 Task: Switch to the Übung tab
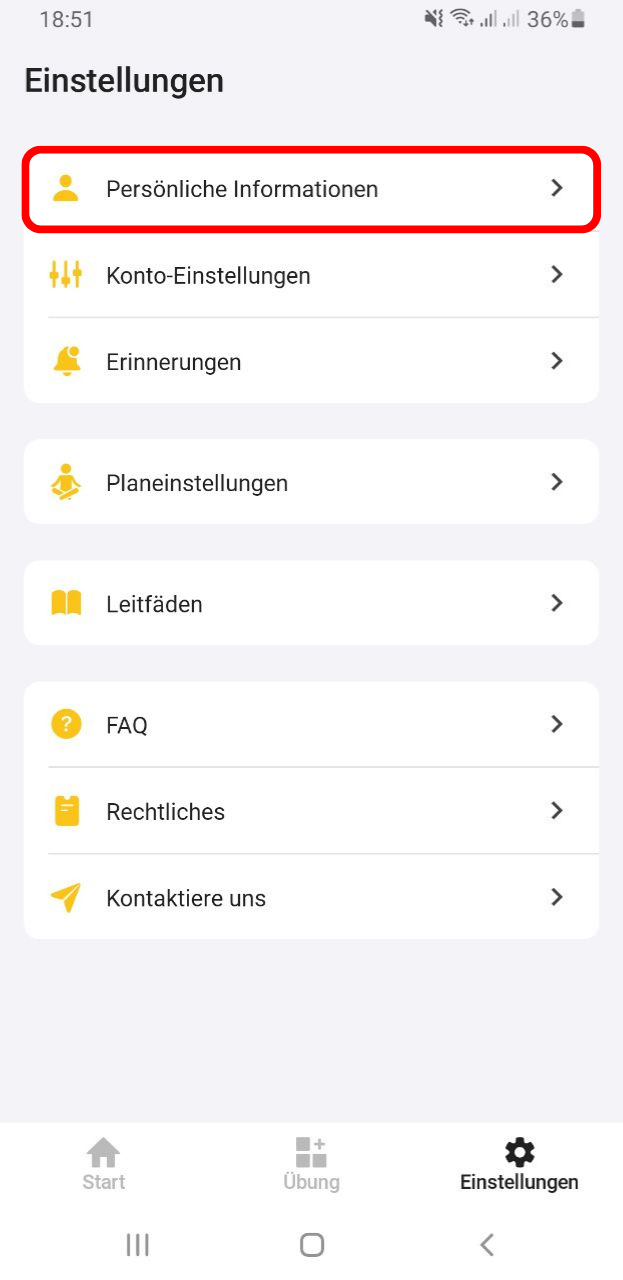[x=311, y=1165]
